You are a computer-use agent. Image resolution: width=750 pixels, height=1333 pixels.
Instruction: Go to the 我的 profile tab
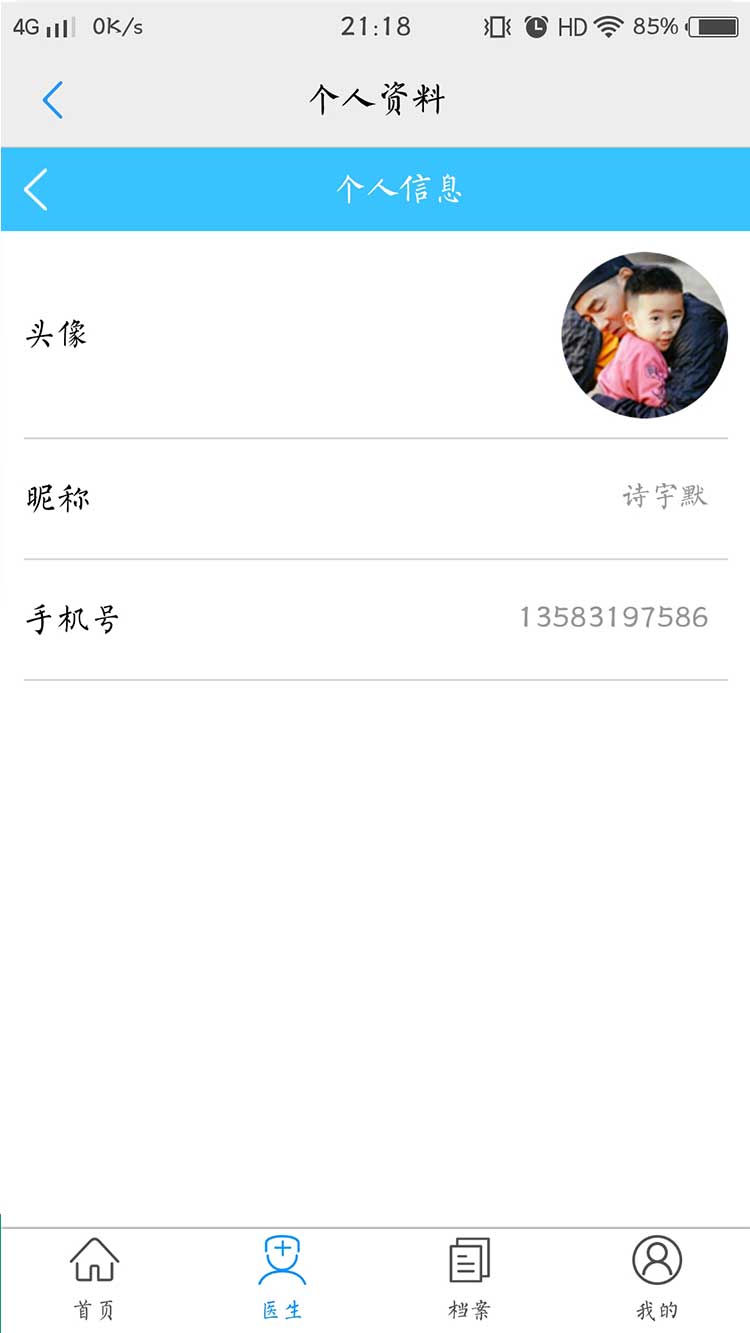click(x=657, y=1278)
